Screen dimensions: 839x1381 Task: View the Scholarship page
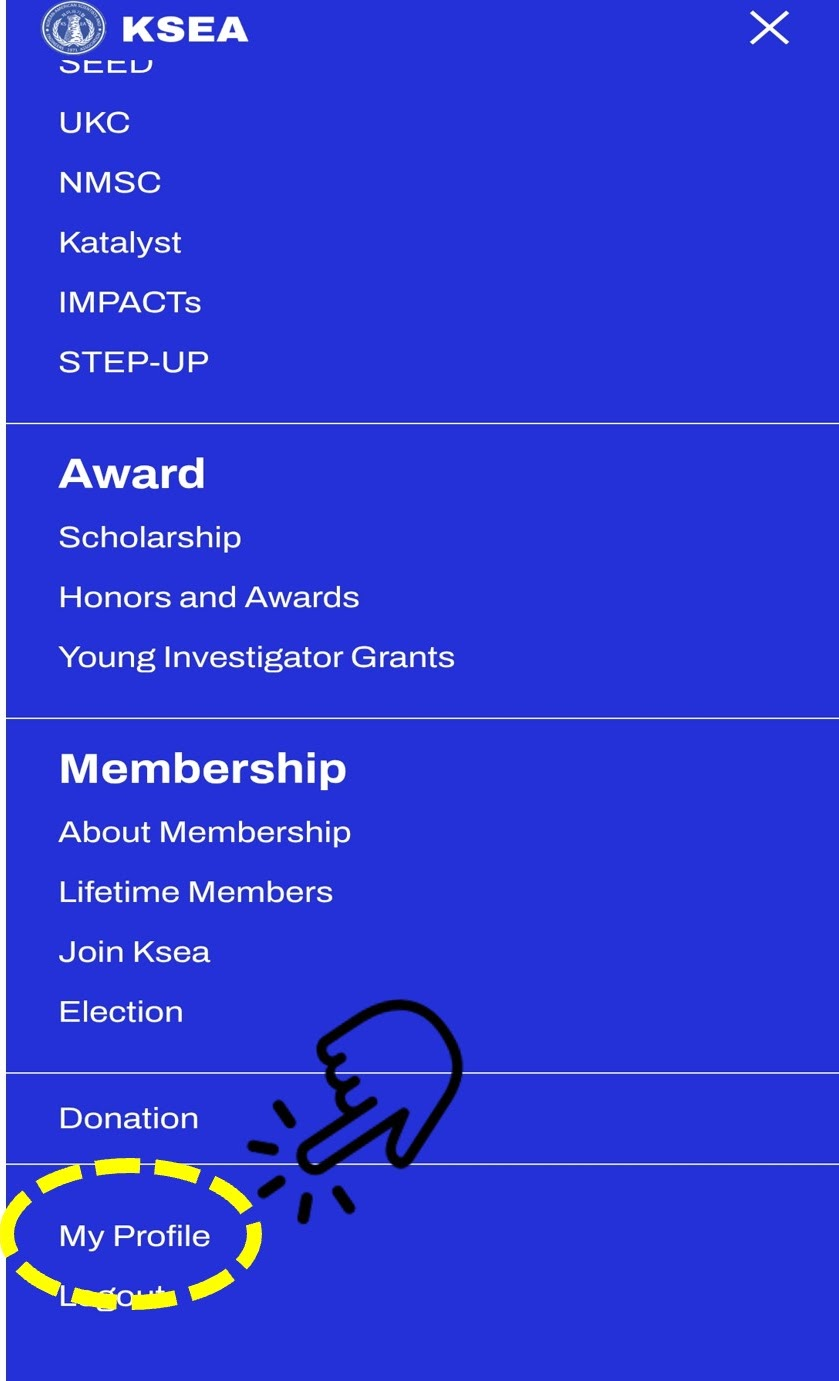tap(150, 536)
